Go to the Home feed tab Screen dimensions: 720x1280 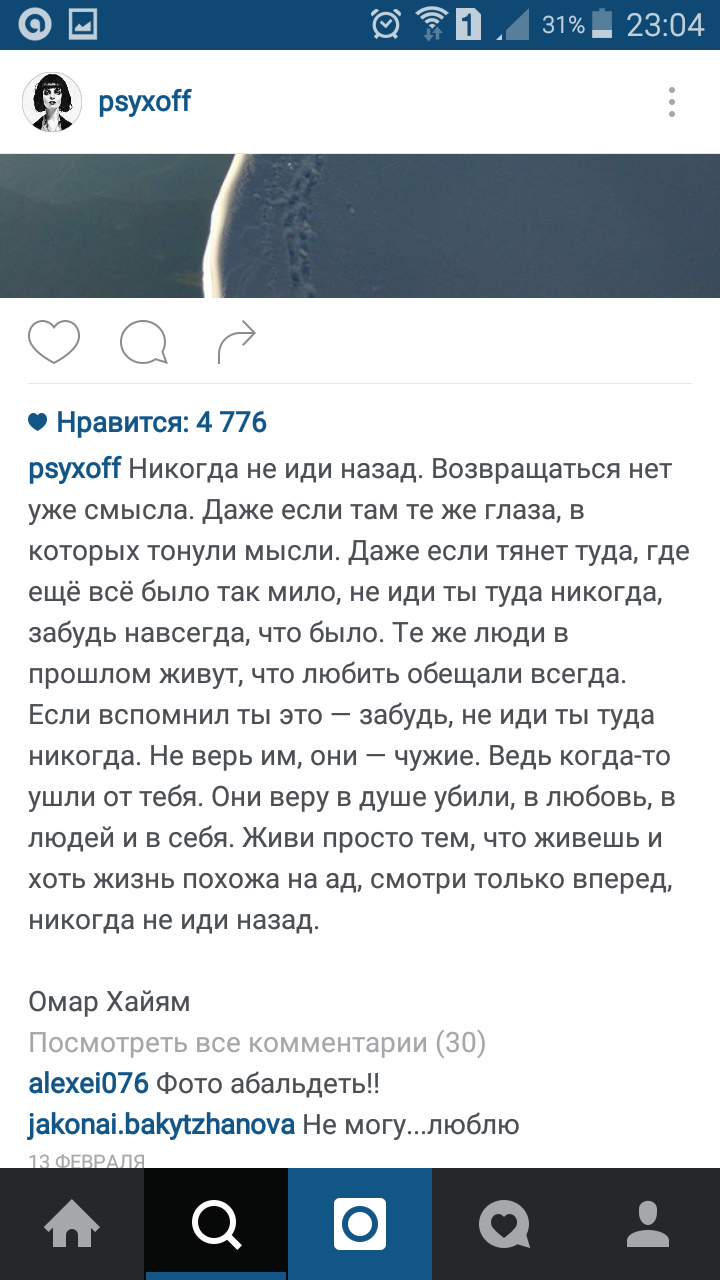coord(72,1224)
